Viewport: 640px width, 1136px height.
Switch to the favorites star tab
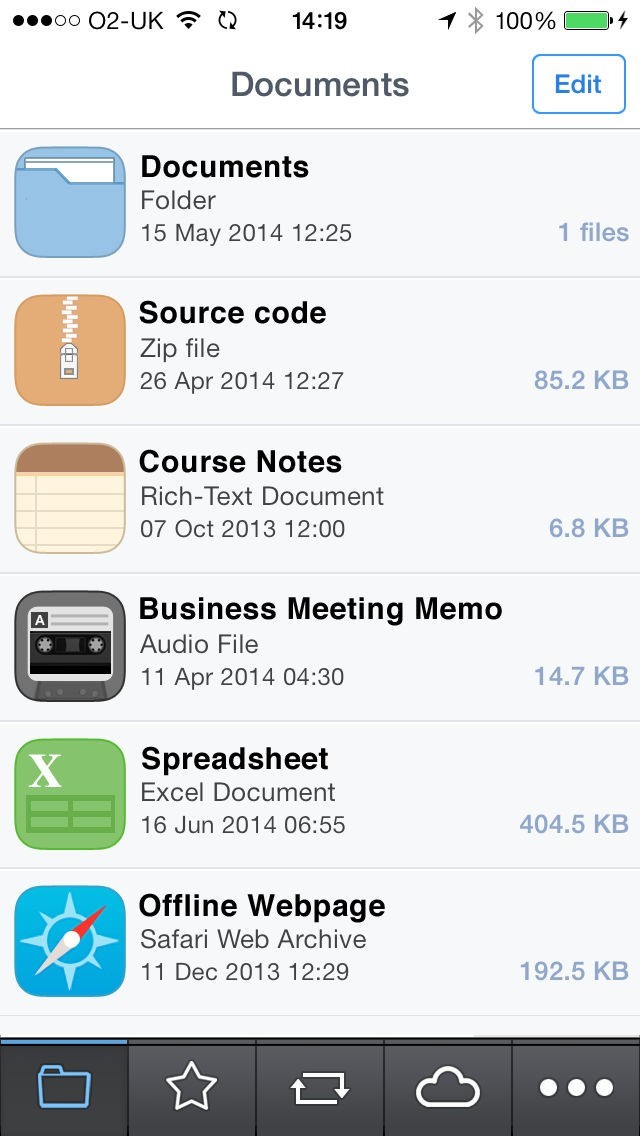pyautogui.click(x=191, y=1087)
